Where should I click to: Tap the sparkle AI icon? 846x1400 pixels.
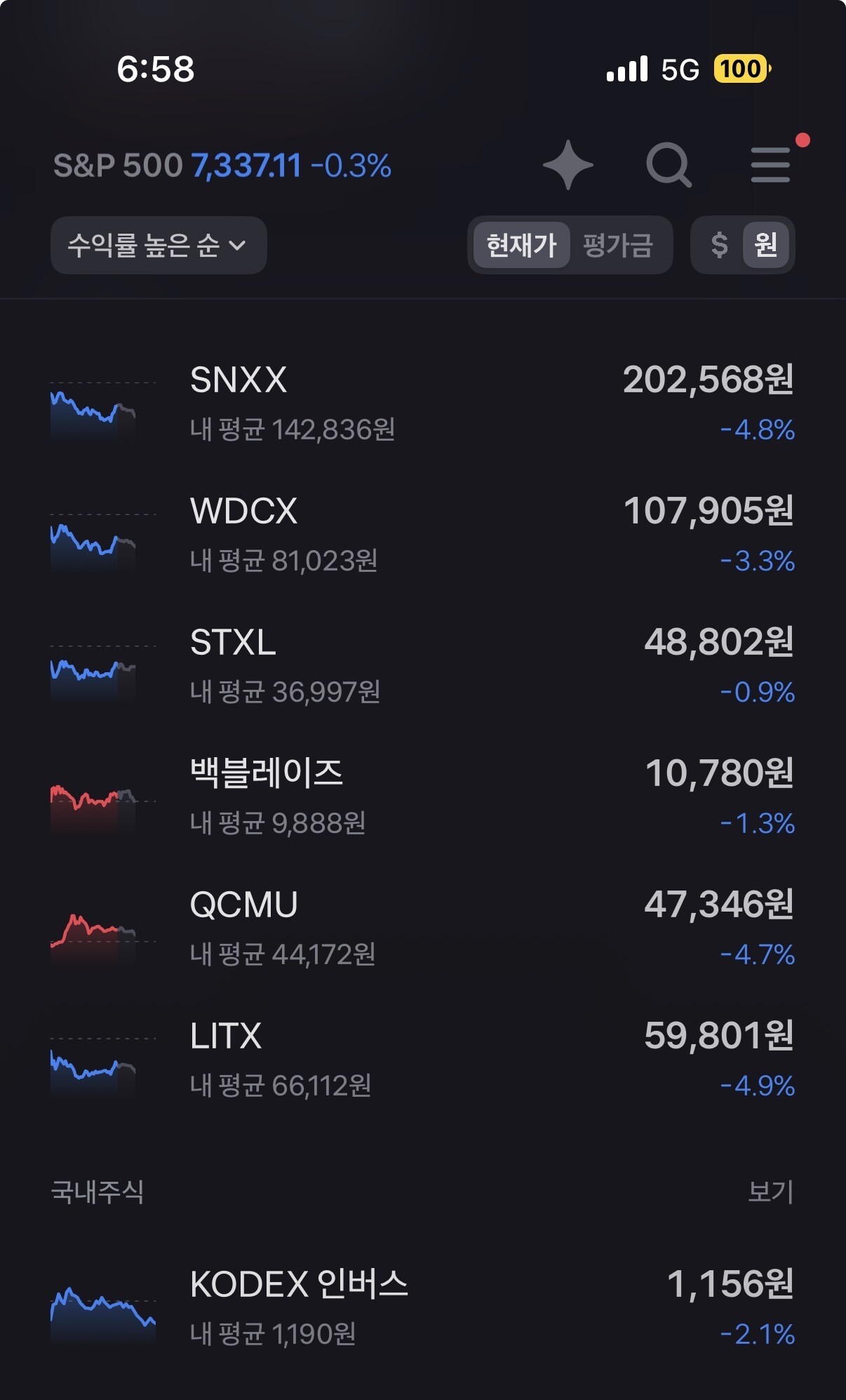coord(568,165)
